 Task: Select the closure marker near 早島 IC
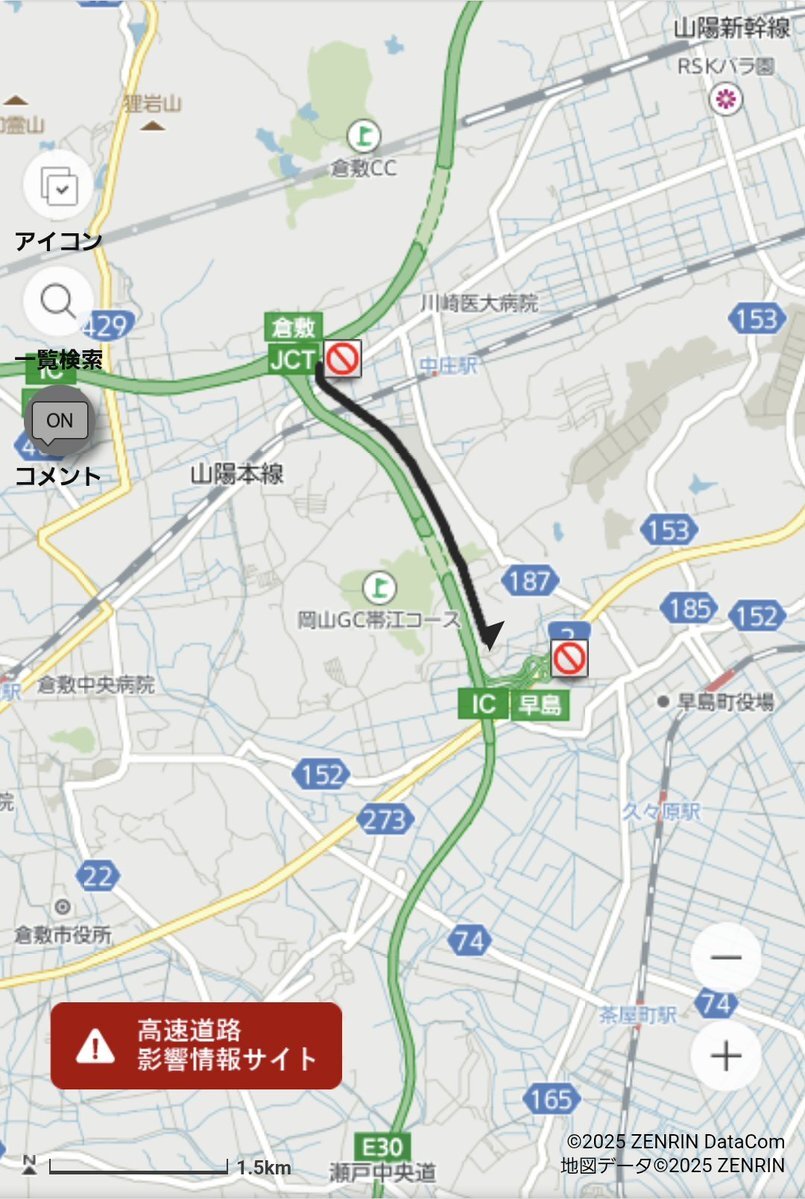(569, 658)
